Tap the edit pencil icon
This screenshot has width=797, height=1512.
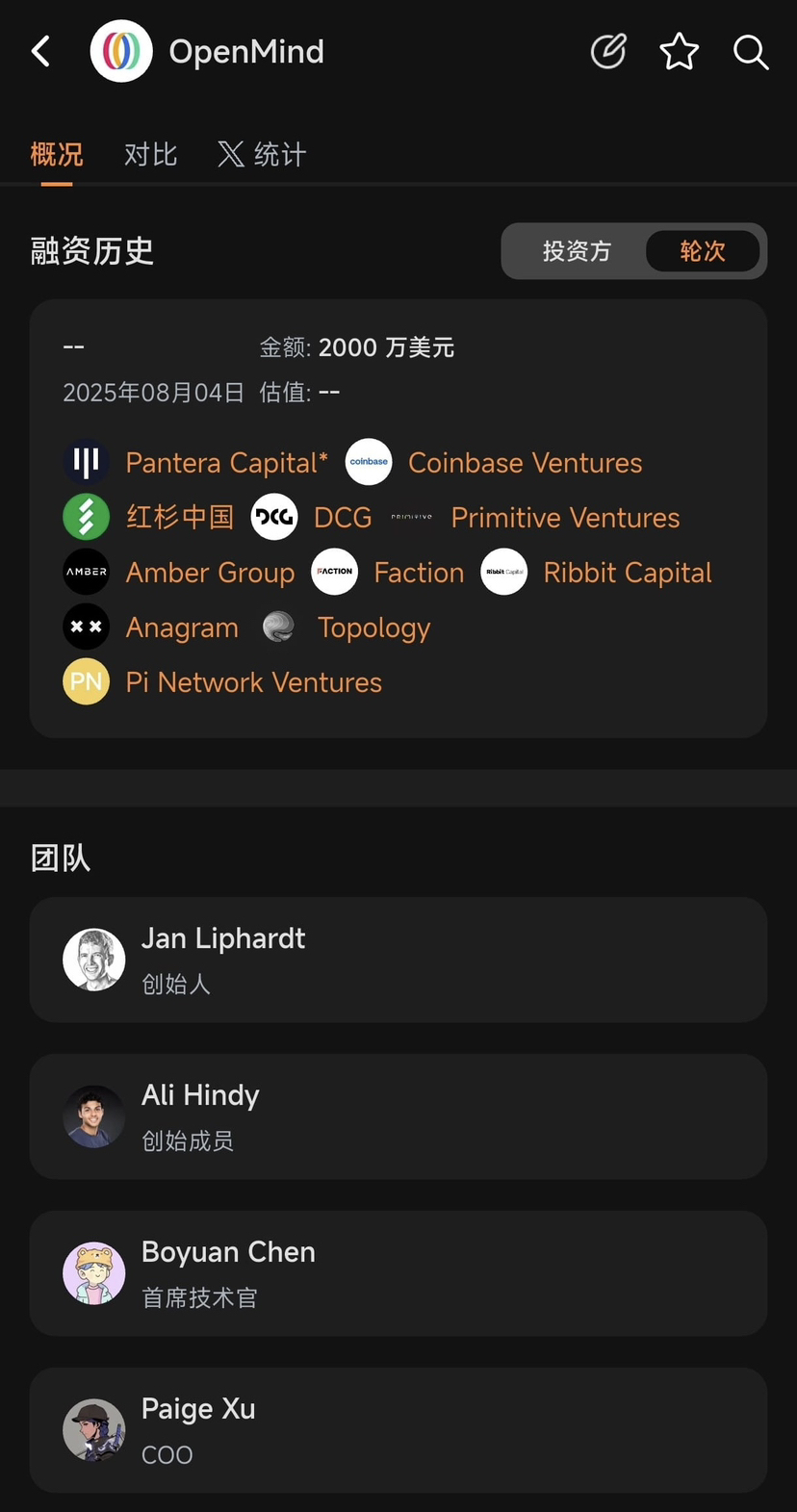point(608,52)
